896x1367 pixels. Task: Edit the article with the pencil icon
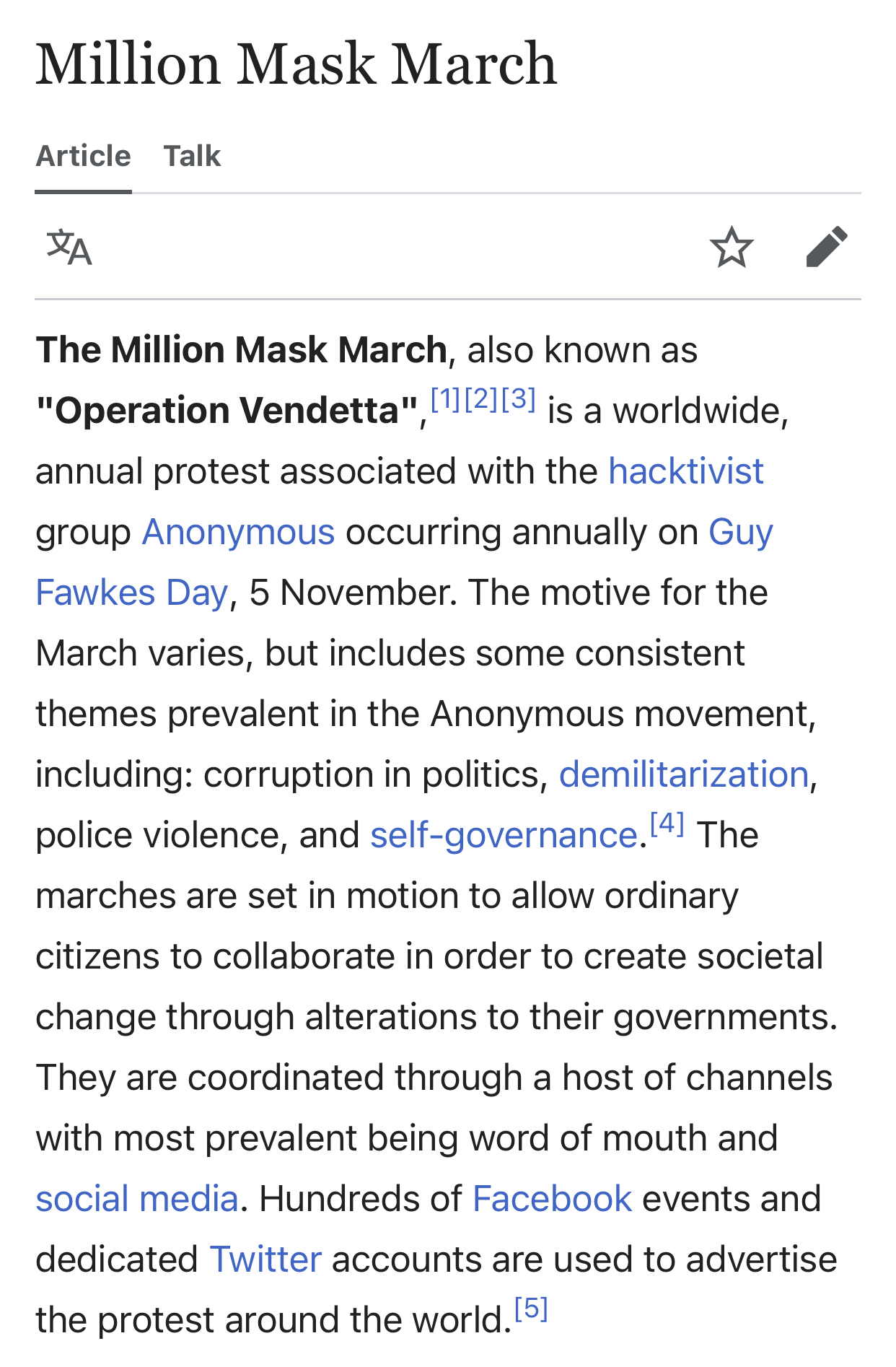click(x=826, y=247)
